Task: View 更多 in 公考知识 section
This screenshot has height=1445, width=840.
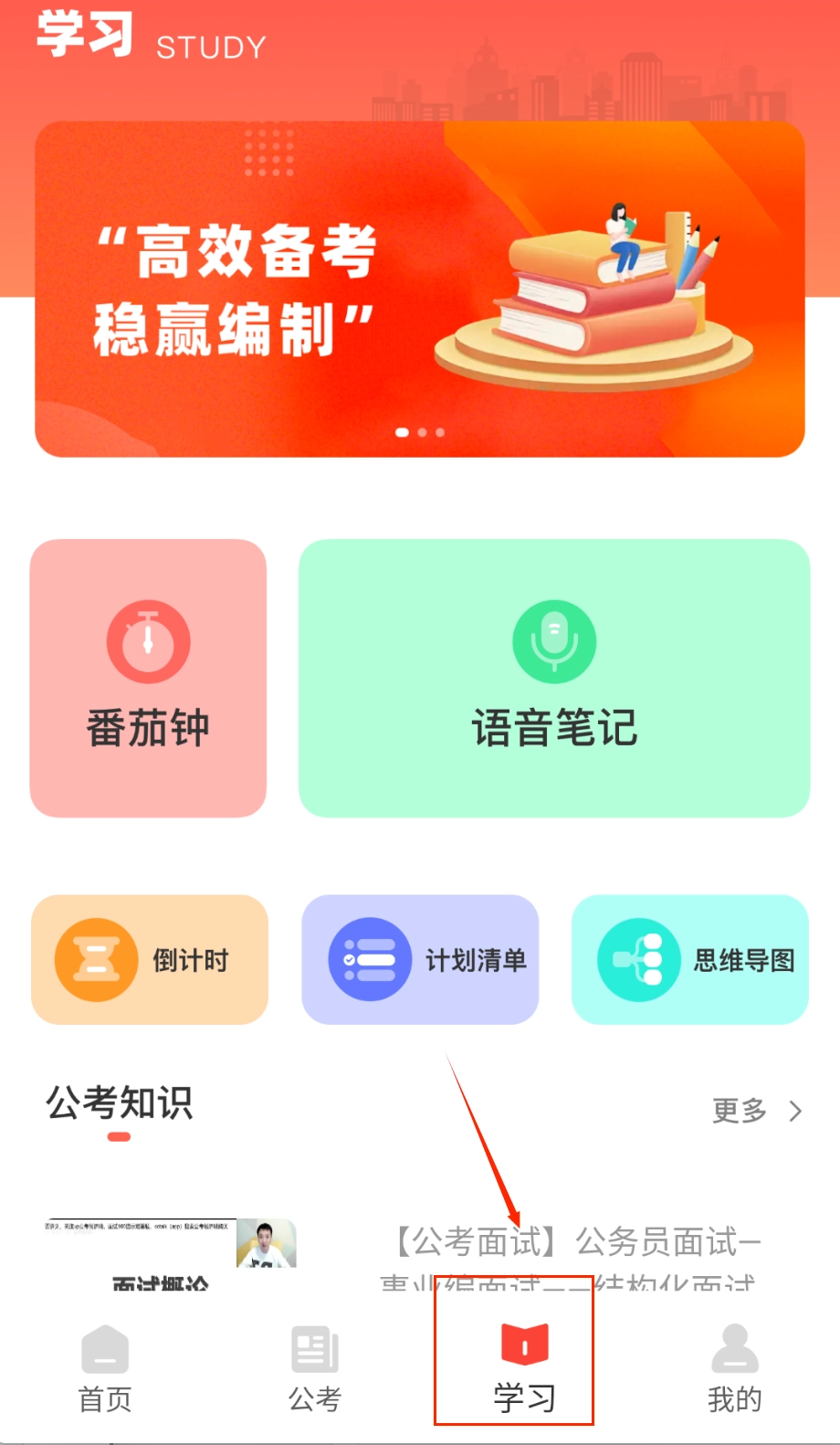Action: (756, 1111)
